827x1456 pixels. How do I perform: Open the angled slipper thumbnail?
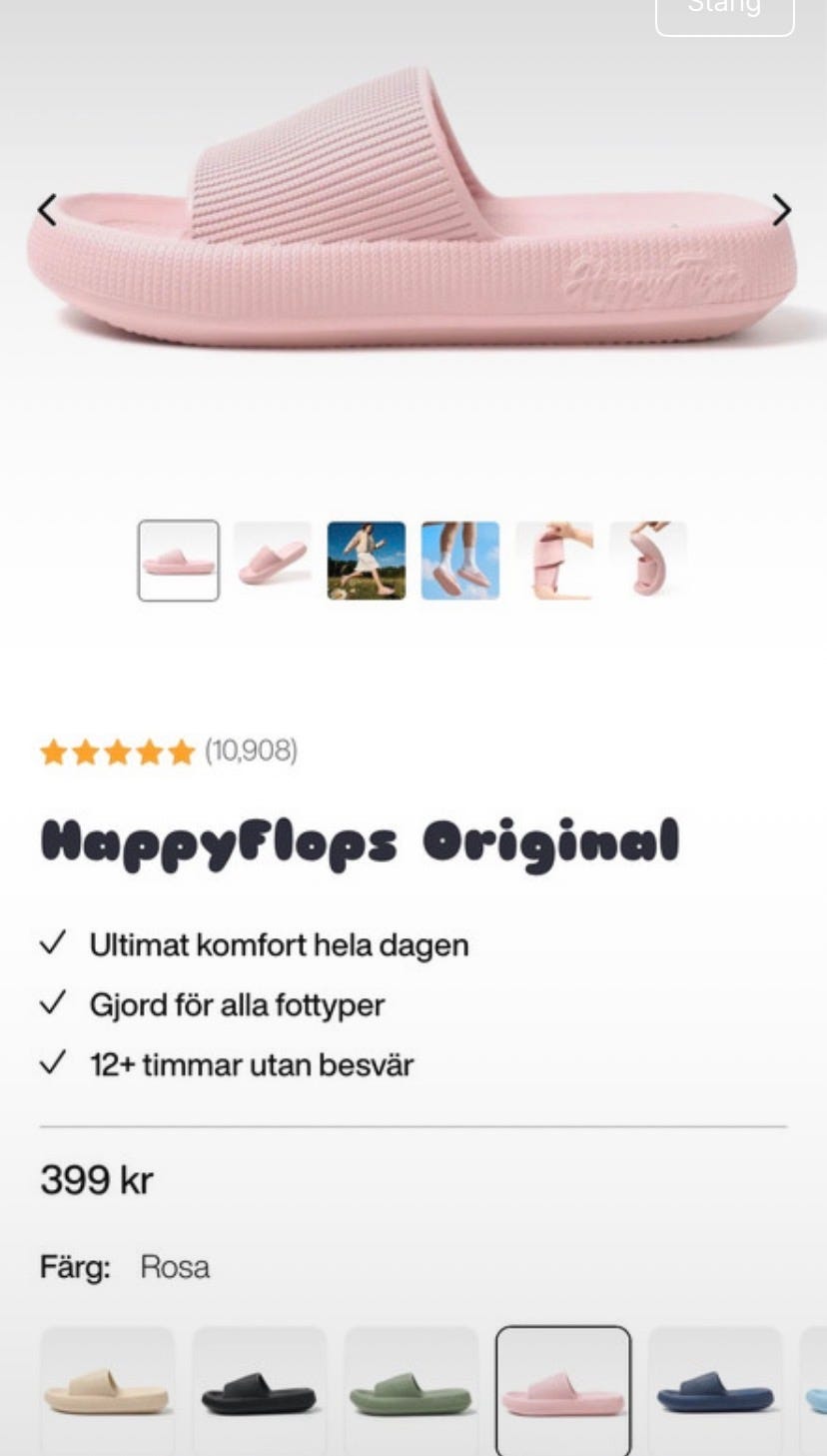point(273,561)
